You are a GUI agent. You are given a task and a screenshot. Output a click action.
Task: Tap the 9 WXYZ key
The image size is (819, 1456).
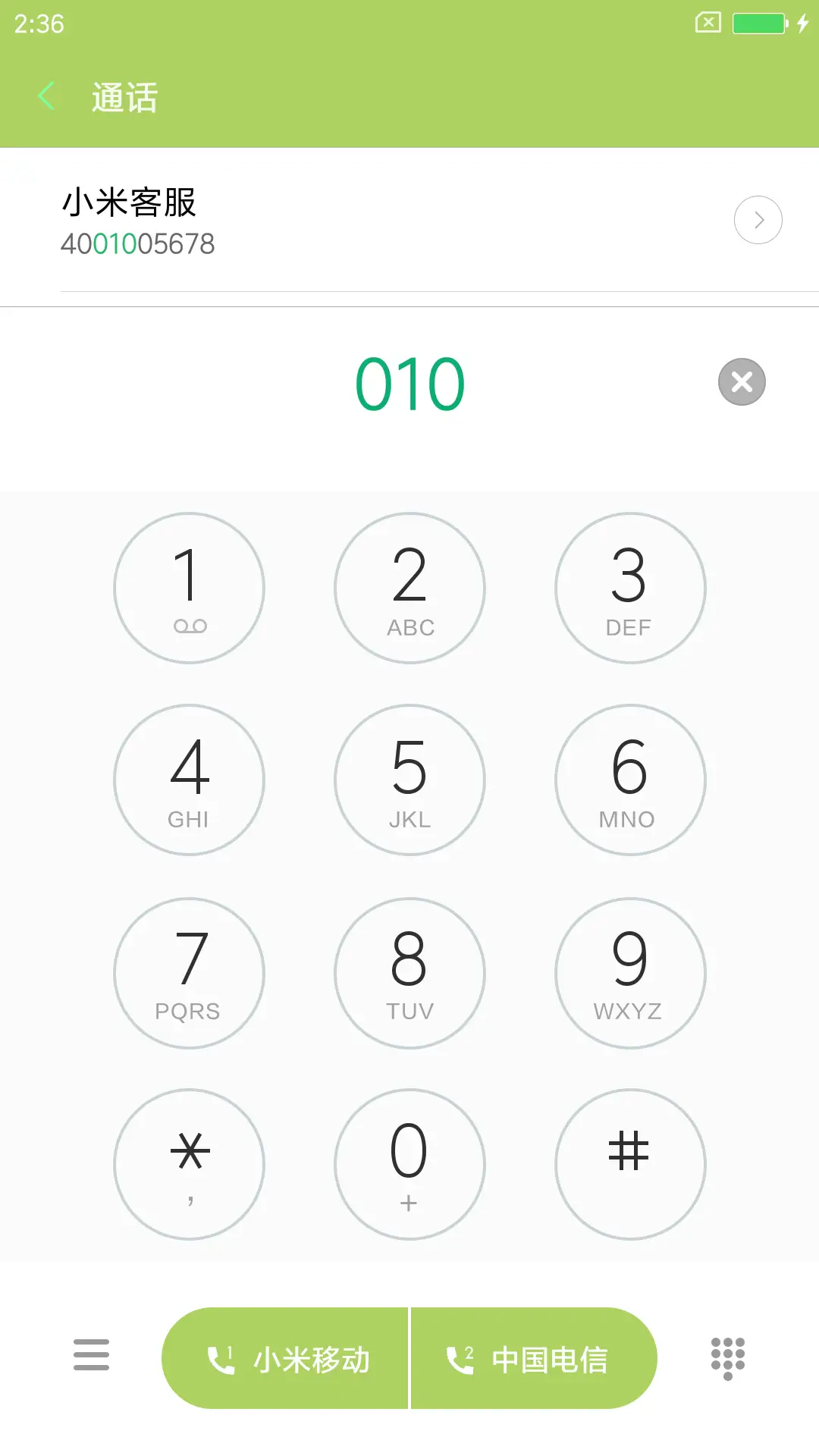[630, 973]
